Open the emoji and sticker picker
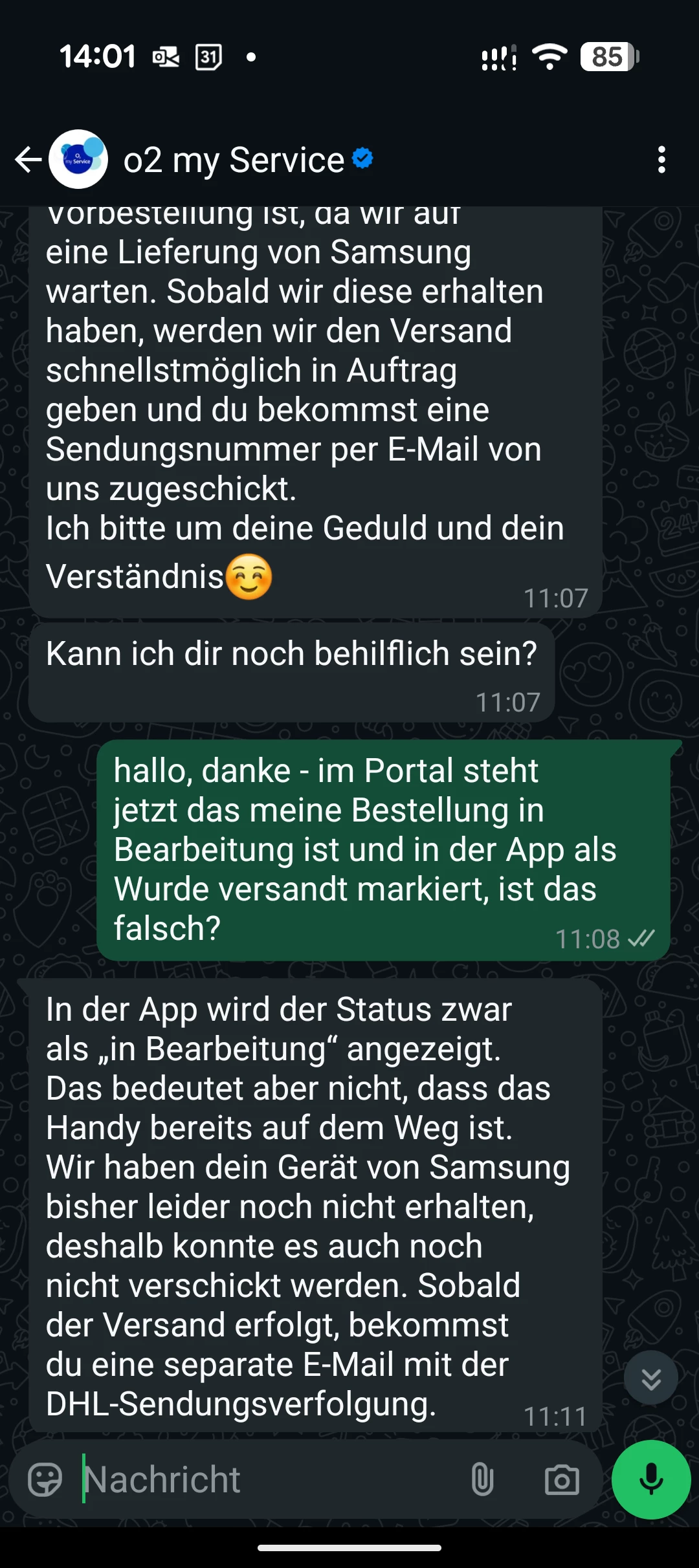The width and height of the screenshot is (699, 1568). click(x=45, y=1479)
